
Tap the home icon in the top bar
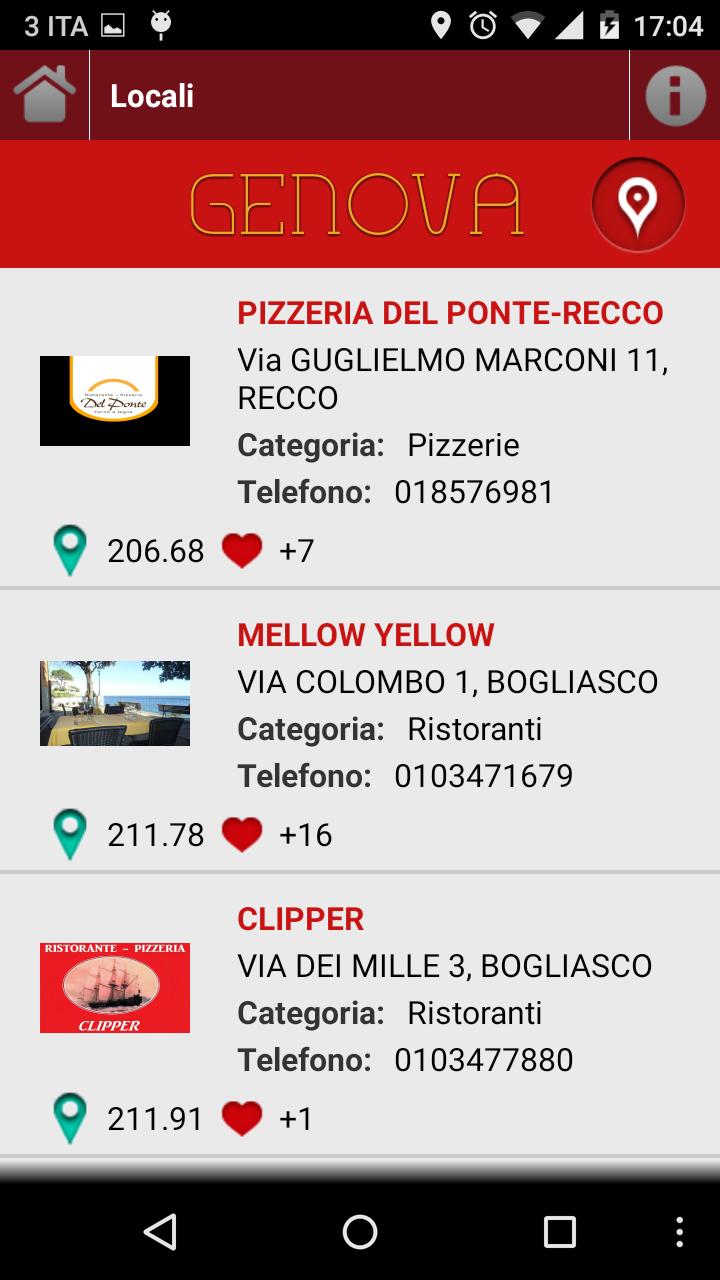(42, 94)
